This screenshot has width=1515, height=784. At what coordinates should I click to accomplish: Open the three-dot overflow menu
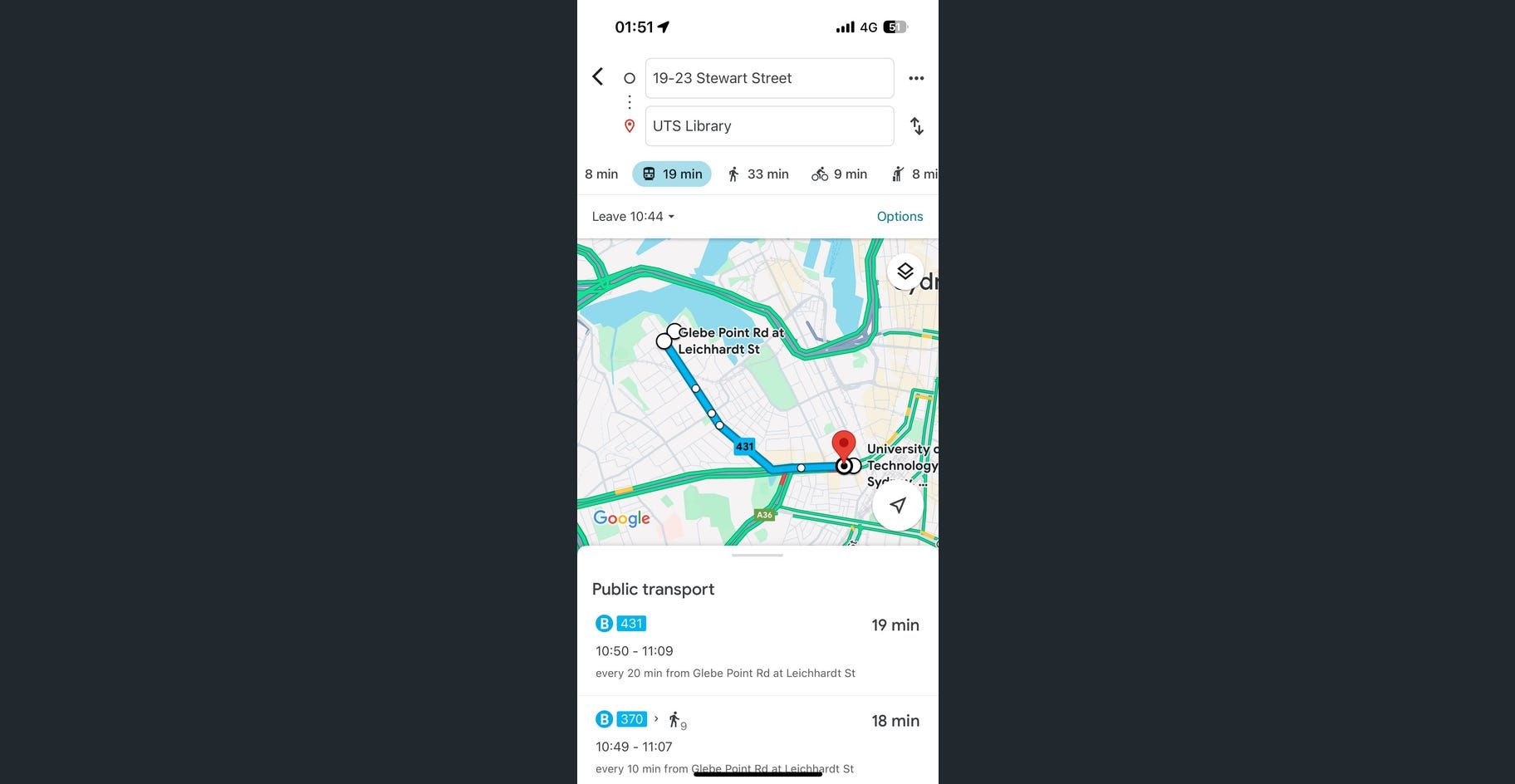916,78
